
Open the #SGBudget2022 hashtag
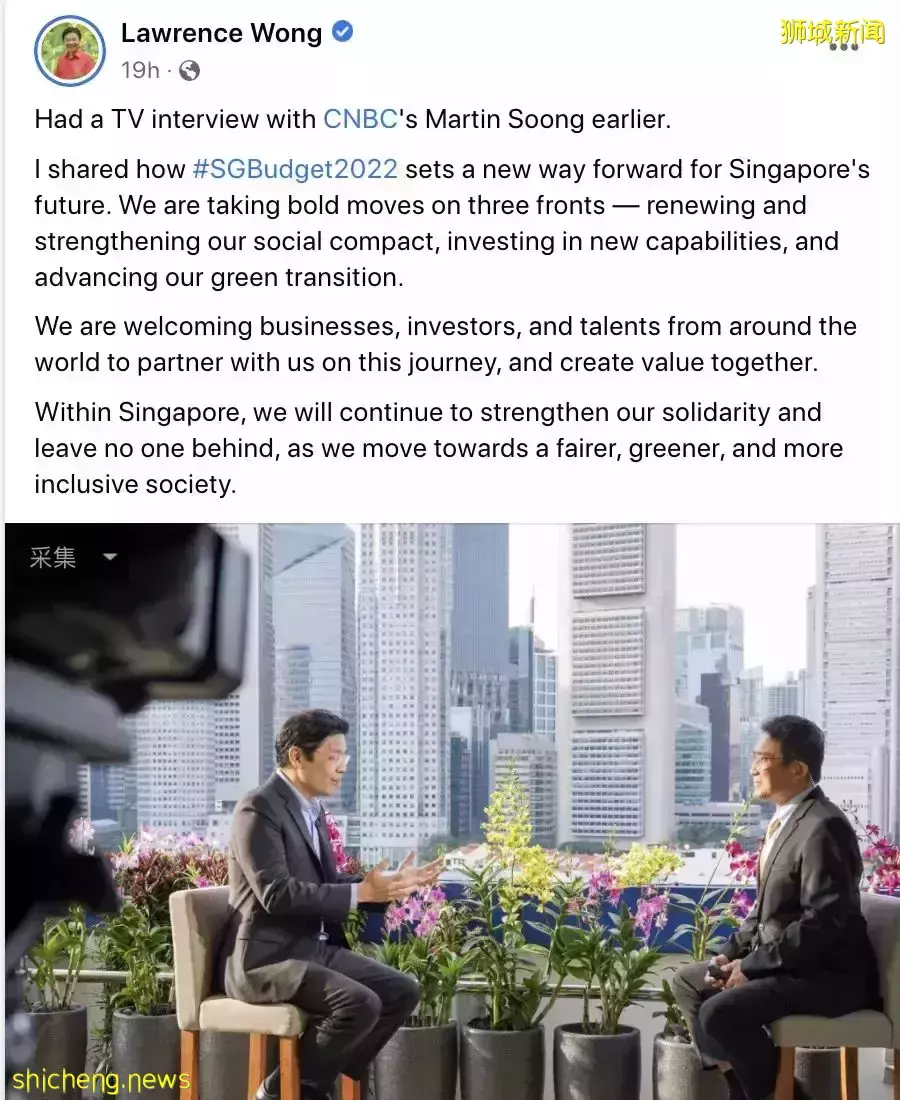(x=295, y=169)
